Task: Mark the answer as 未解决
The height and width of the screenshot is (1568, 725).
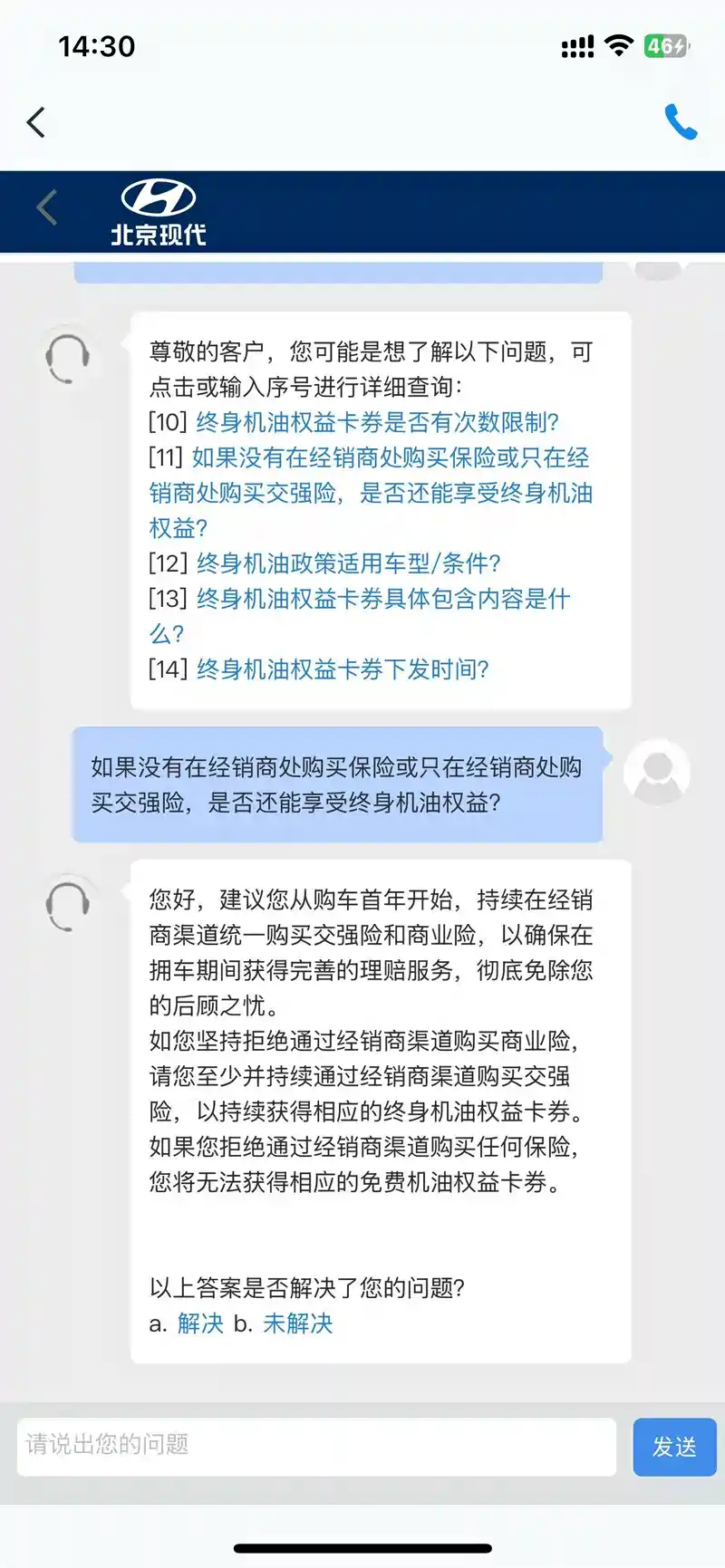Action: 298,1323
